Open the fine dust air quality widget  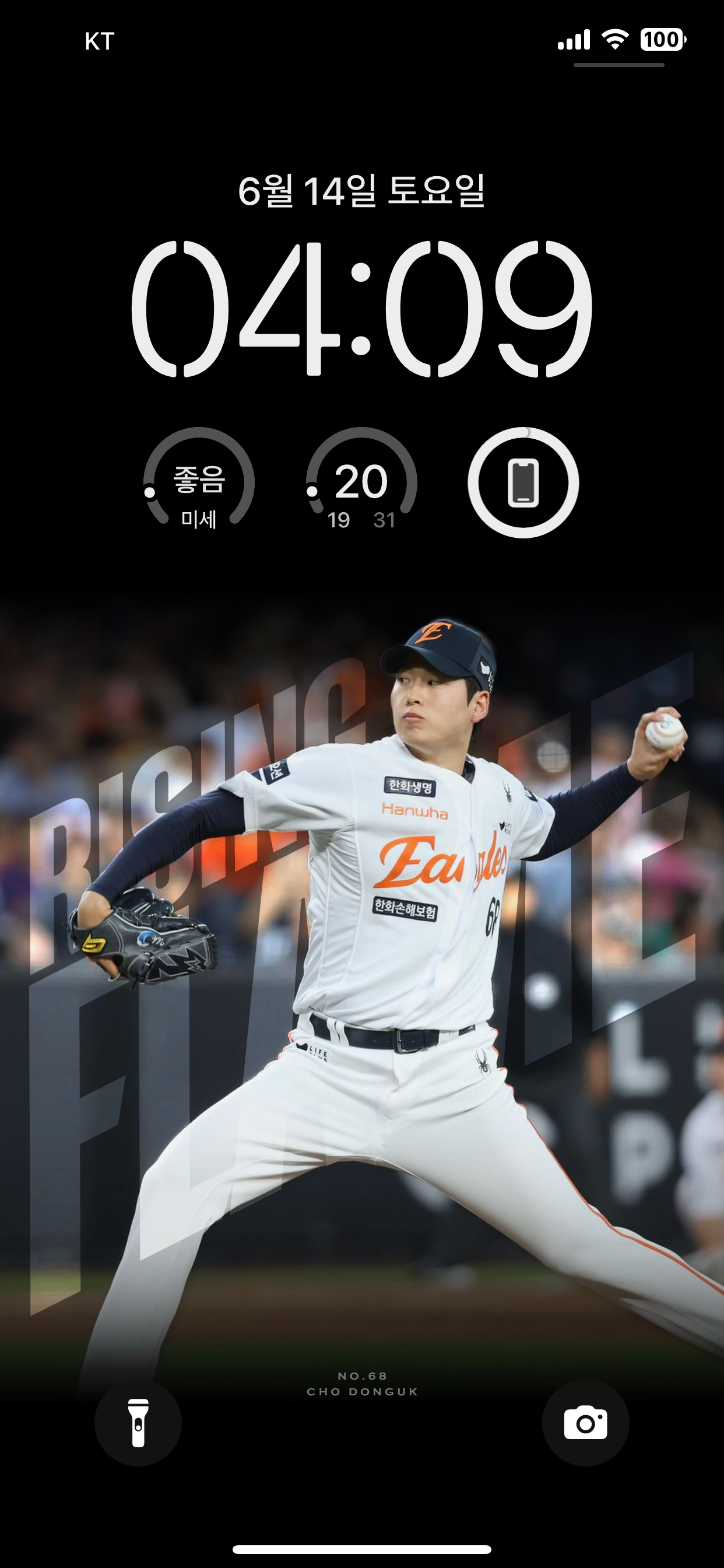pyautogui.click(x=199, y=482)
